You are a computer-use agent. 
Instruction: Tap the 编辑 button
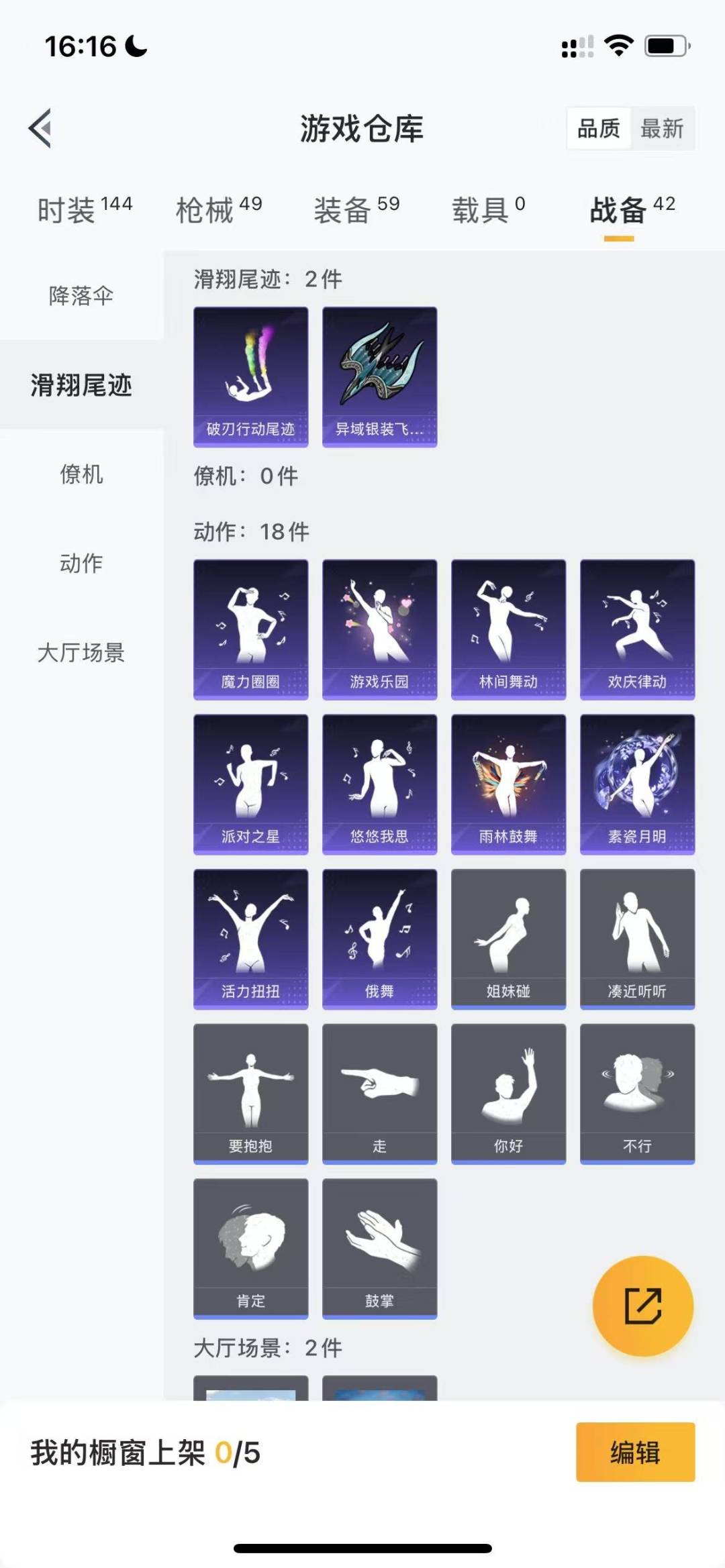pos(635,1452)
